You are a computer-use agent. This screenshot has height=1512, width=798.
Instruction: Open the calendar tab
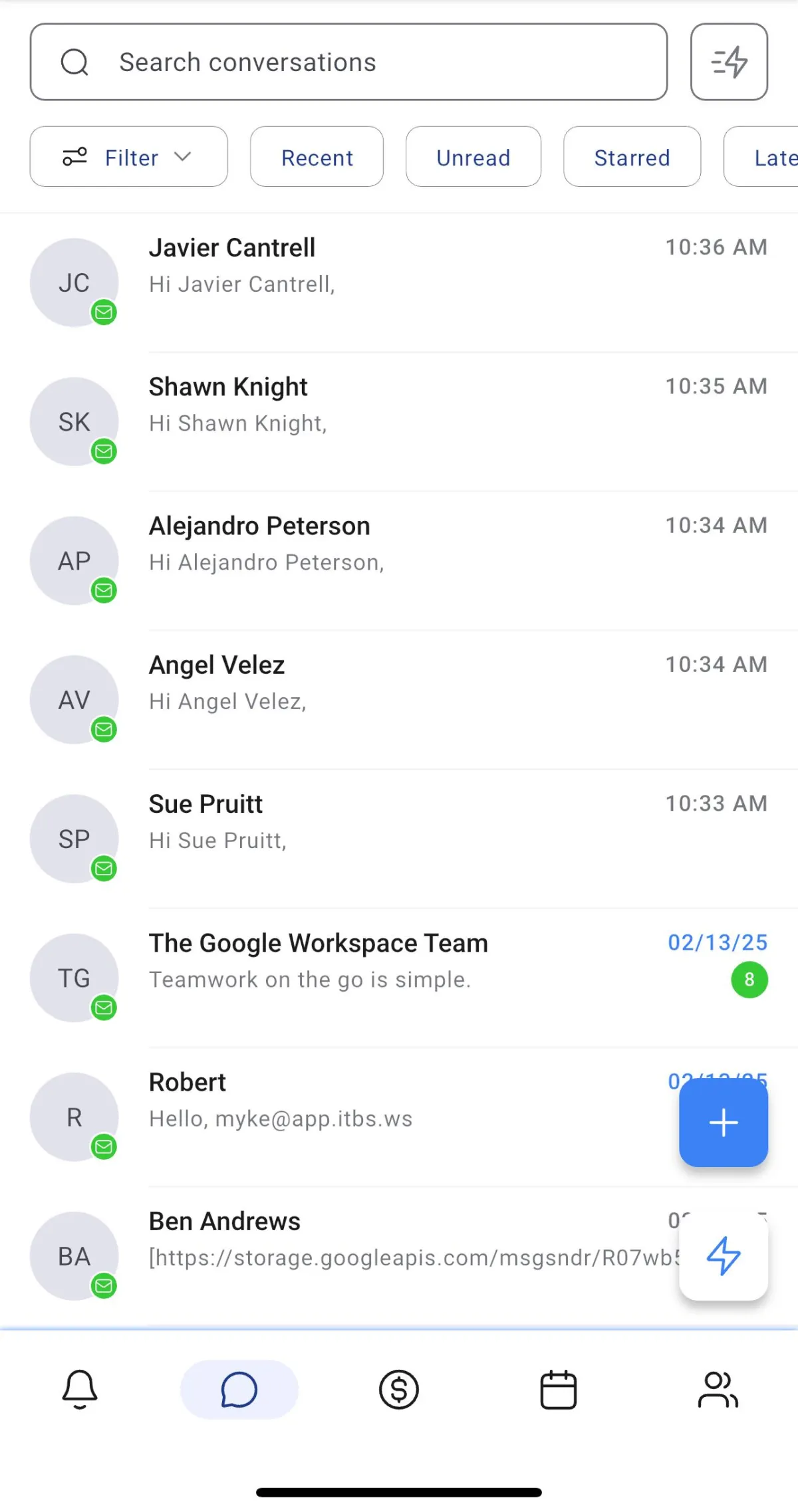click(559, 1389)
